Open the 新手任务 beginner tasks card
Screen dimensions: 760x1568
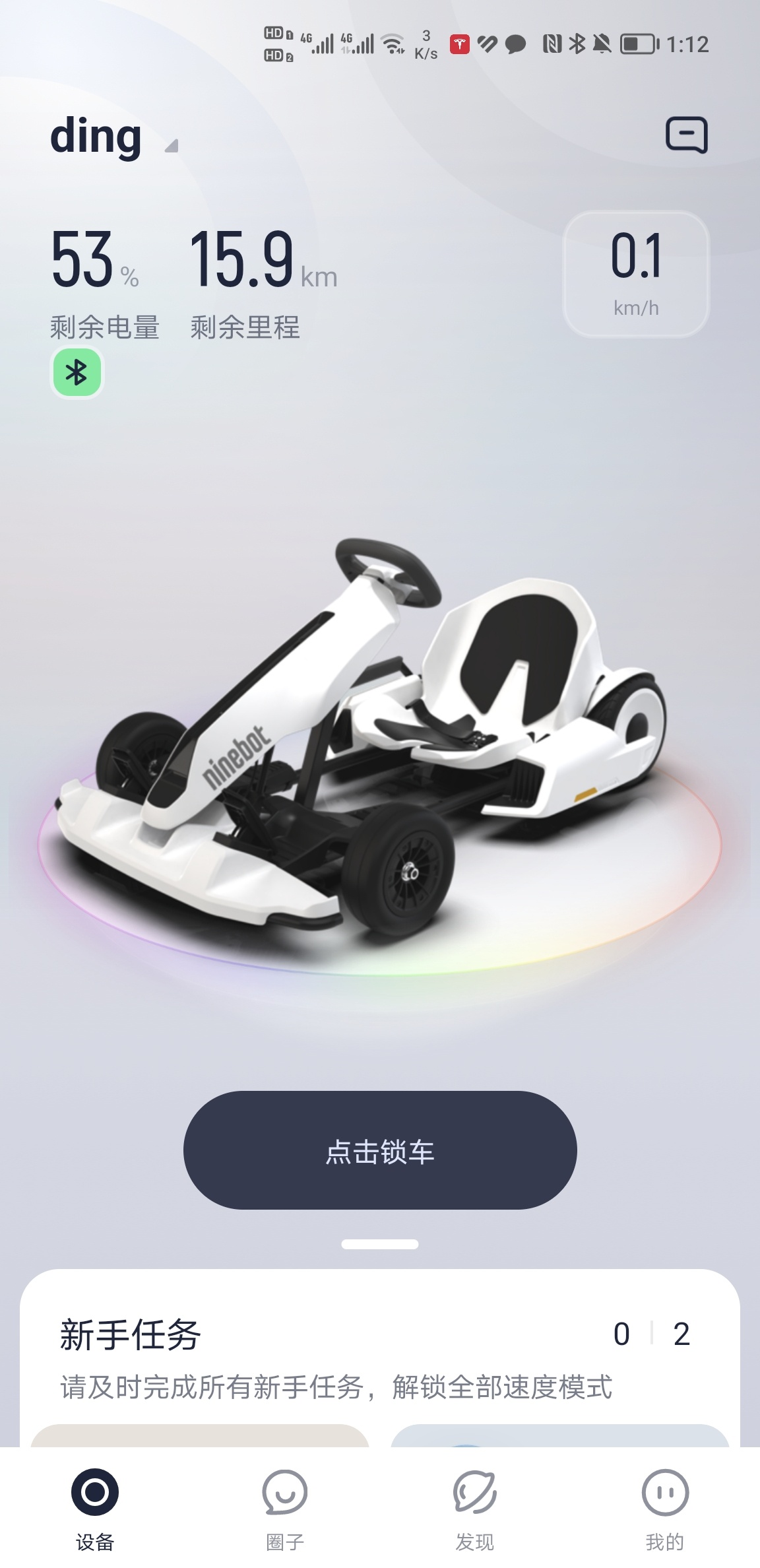(380, 1359)
